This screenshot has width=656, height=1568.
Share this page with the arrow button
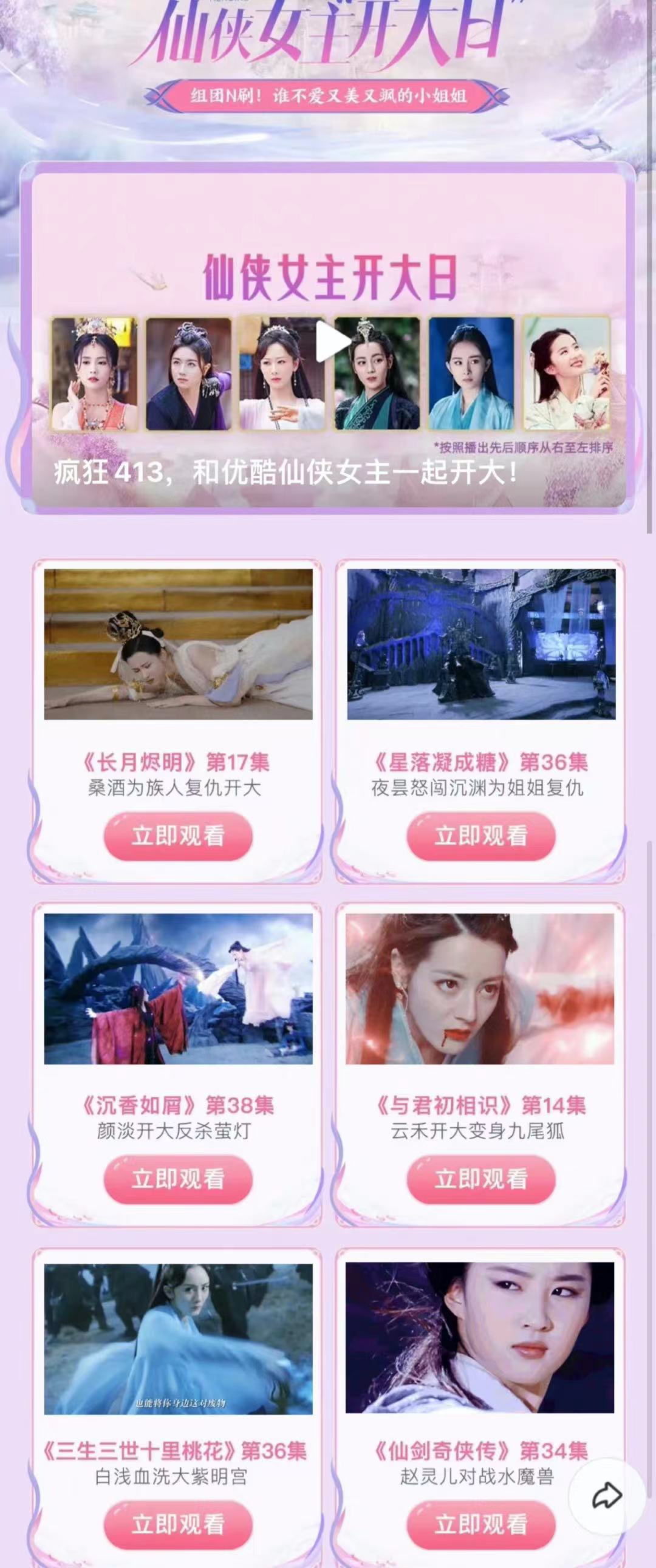pyautogui.click(x=607, y=1496)
